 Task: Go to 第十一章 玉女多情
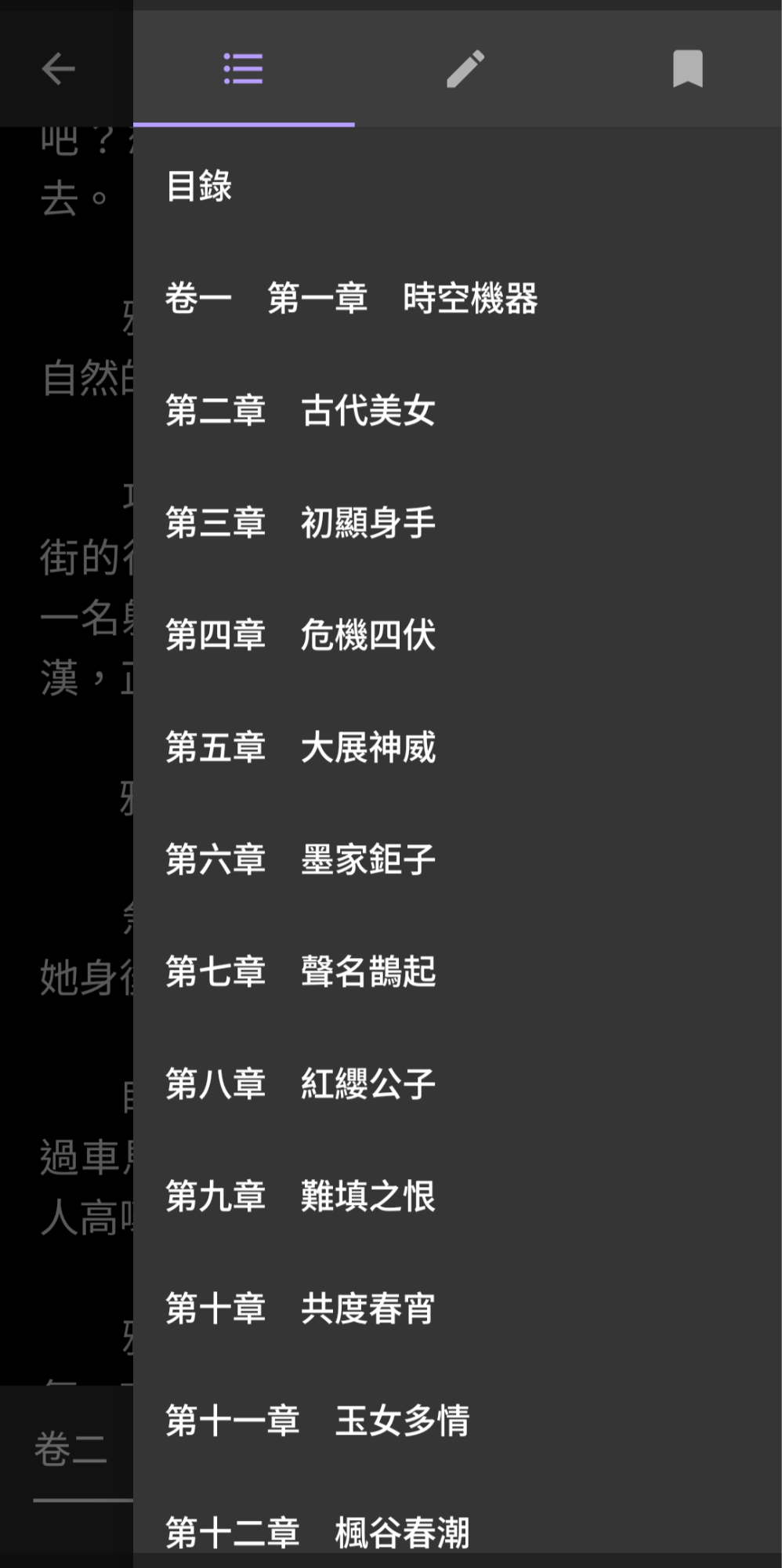[317, 1420]
